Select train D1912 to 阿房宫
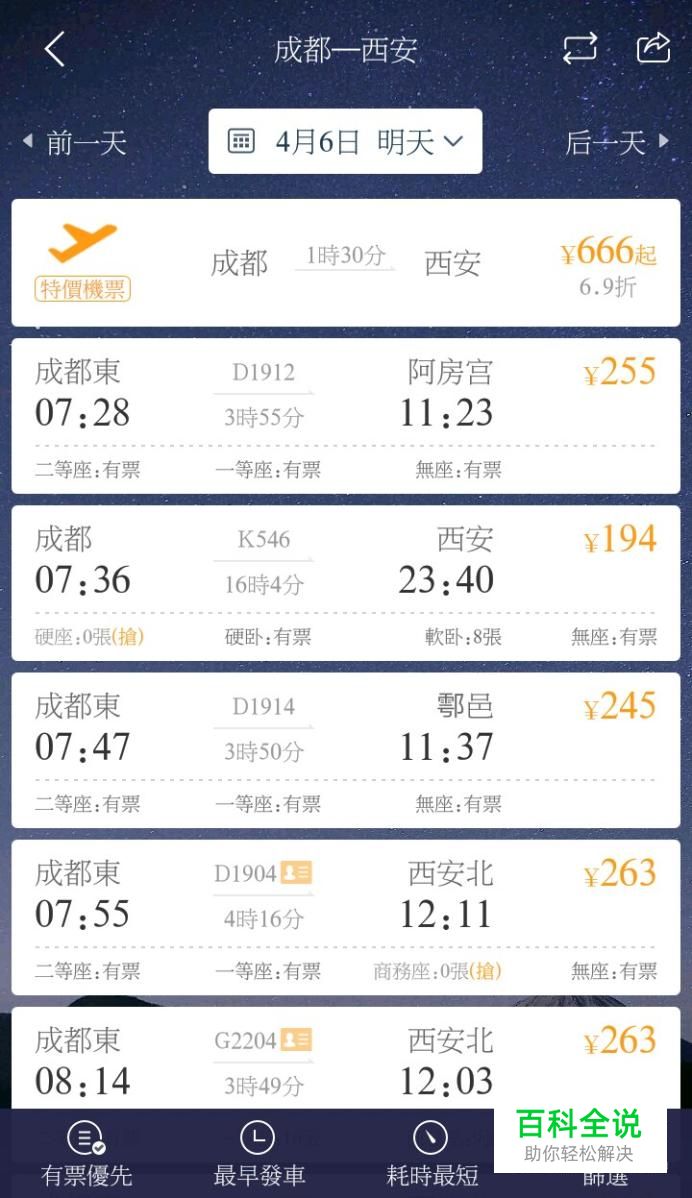 point(345,416)
